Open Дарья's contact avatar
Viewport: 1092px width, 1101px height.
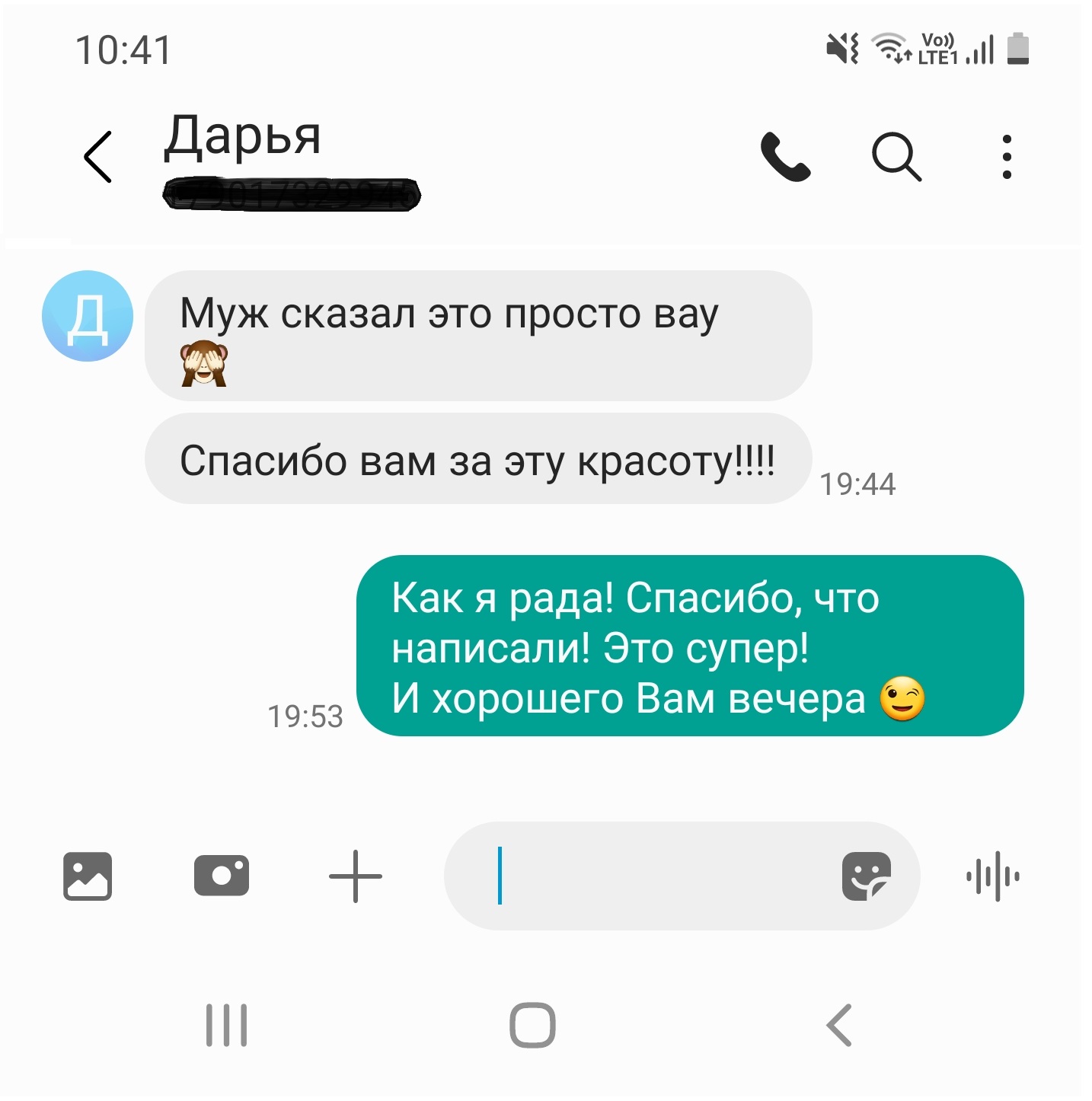click(88, 315)
